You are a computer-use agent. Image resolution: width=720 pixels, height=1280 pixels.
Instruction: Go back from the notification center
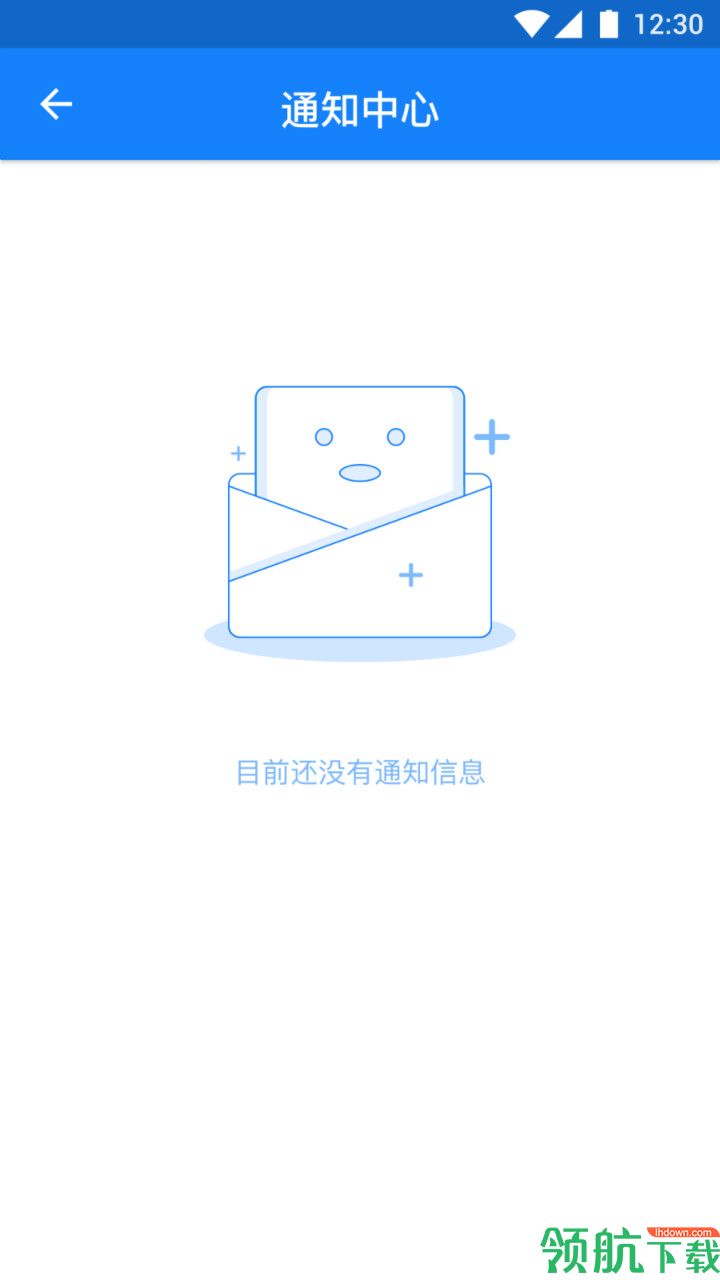coord(56,104)
